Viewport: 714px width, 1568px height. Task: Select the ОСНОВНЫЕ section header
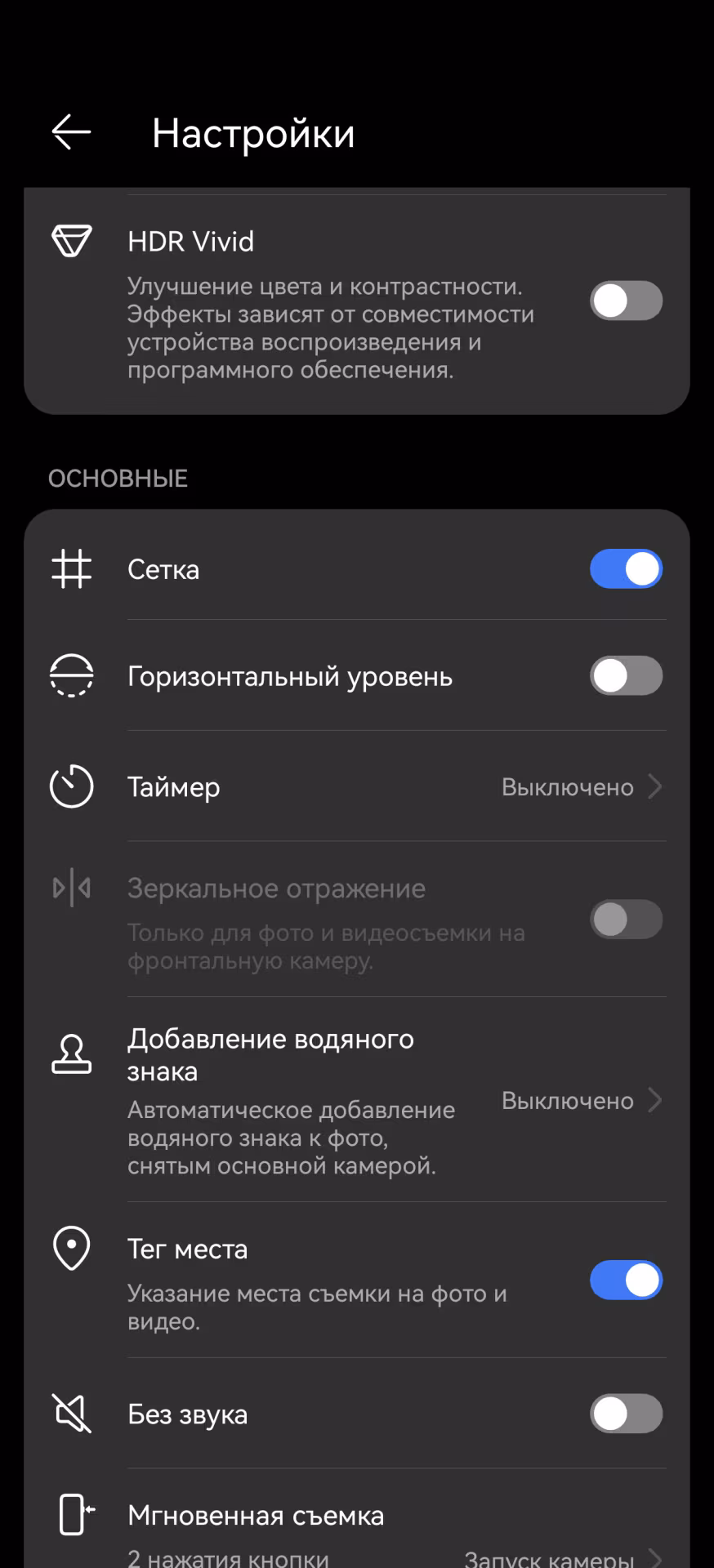coord(117,478)
